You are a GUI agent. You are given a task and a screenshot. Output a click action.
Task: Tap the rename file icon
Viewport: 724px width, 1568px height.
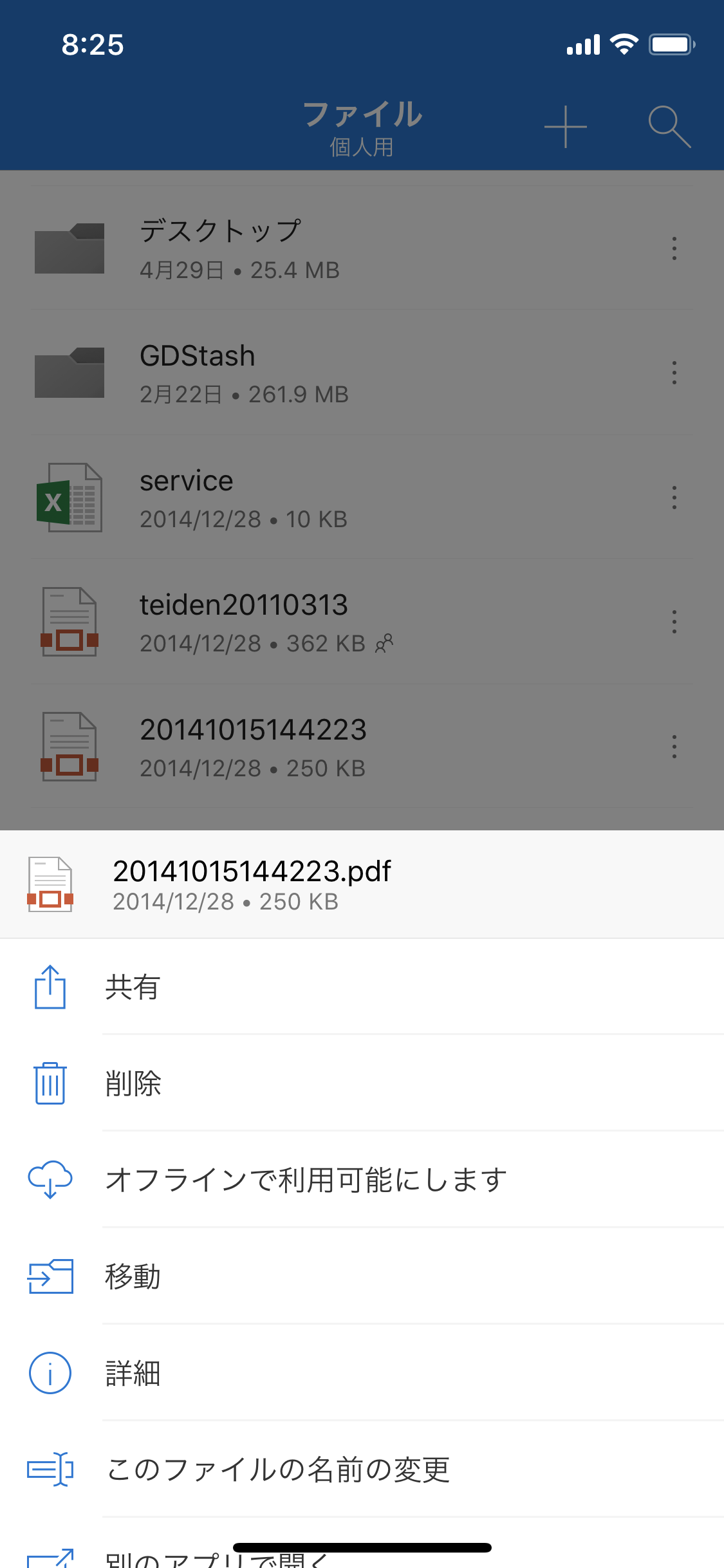(x=50, y=1471)
